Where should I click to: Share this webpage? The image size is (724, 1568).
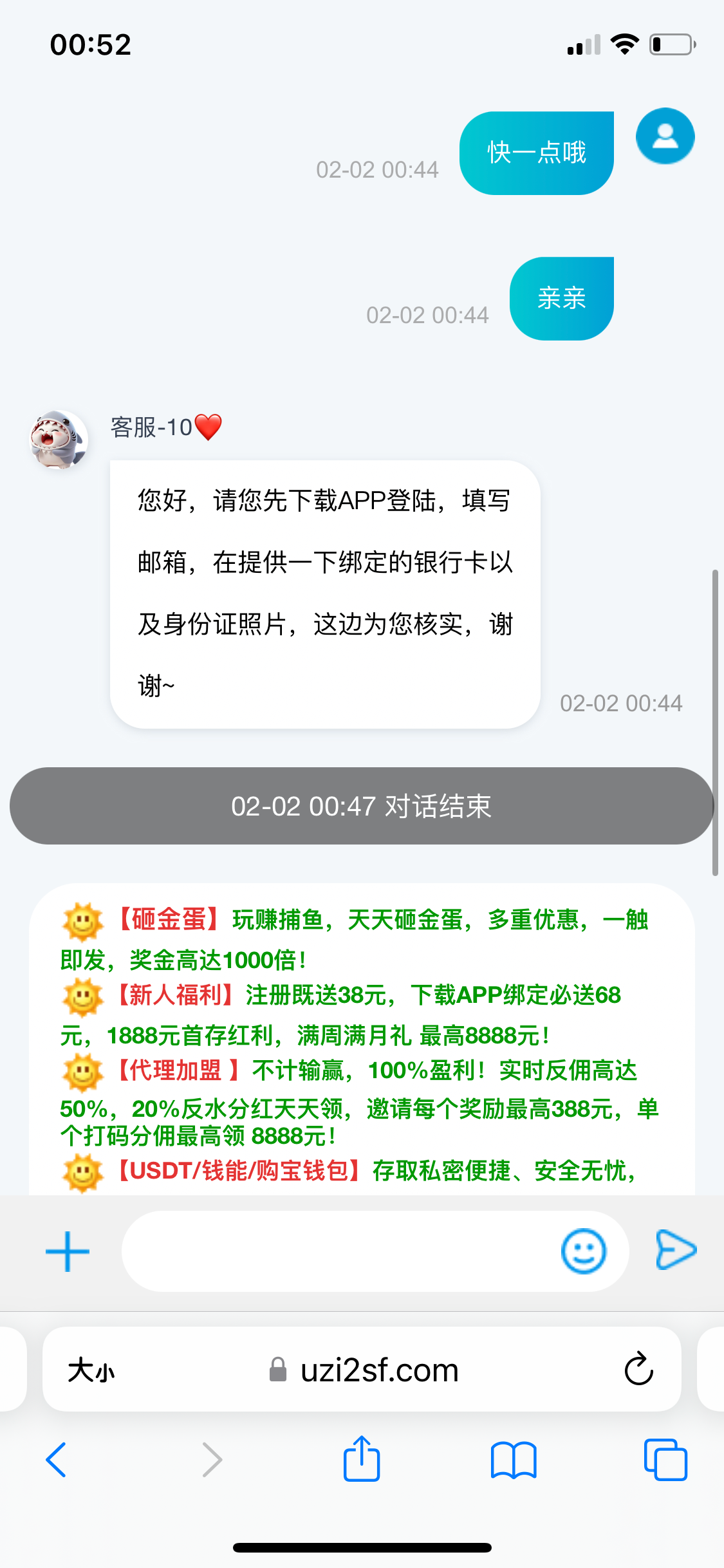[362, 1459]
